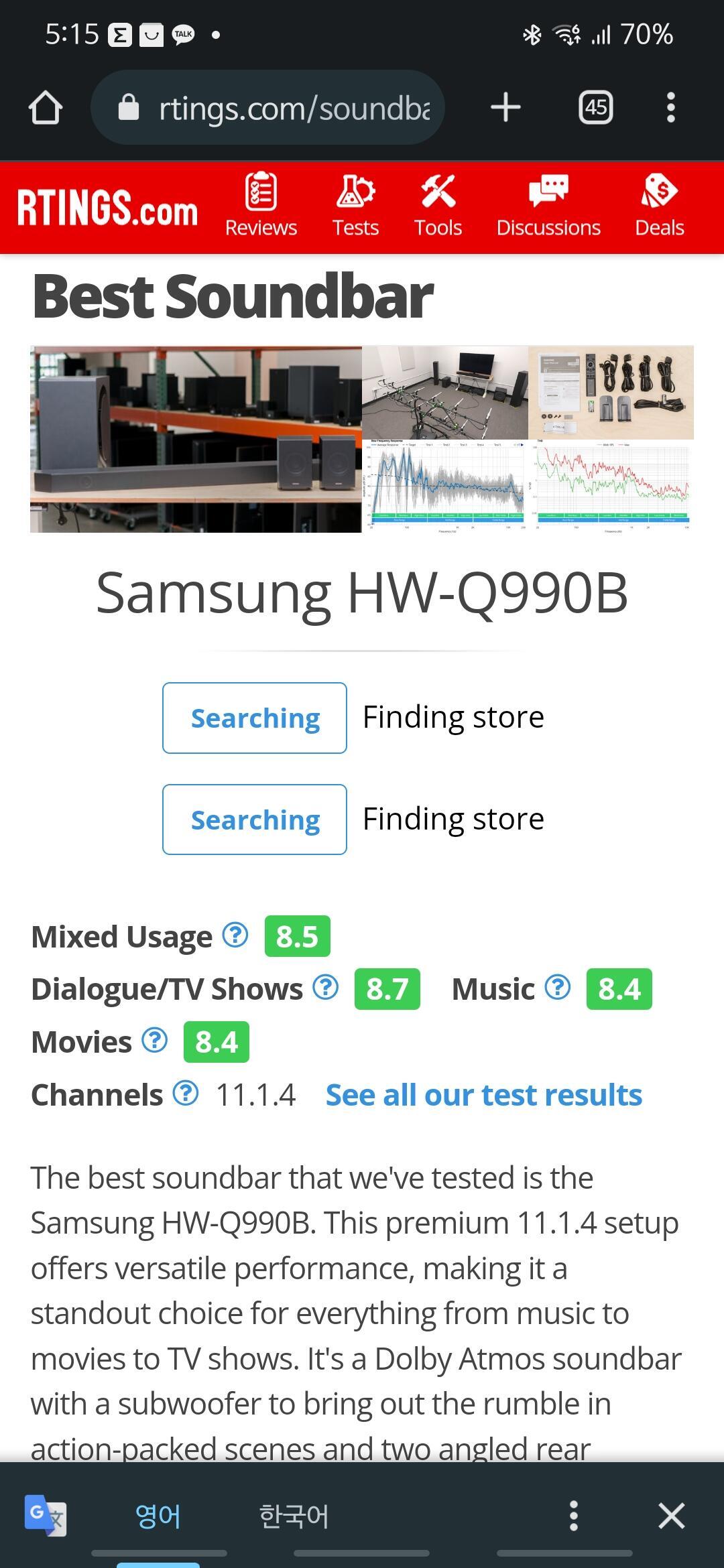View the 45 open tabs
This screenshot has width=724, height=1568.
point(595,108)
